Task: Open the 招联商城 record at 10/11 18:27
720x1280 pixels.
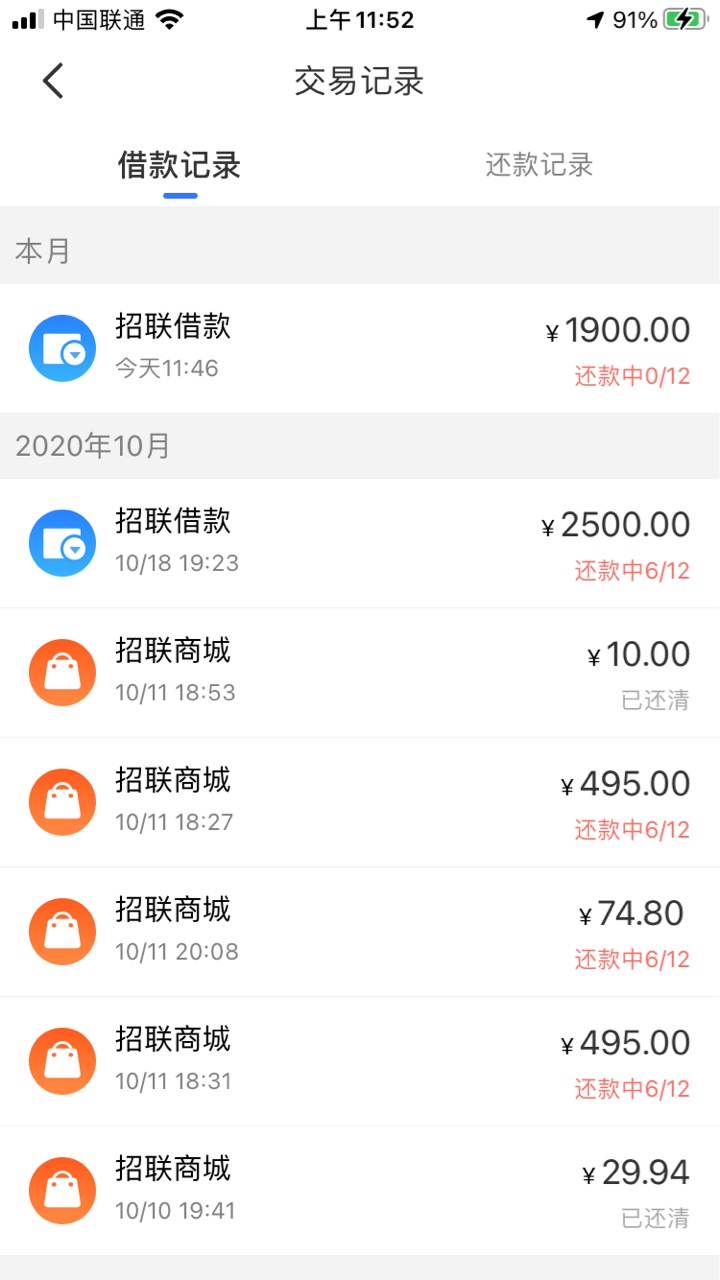Action: [x=360, y=802]
